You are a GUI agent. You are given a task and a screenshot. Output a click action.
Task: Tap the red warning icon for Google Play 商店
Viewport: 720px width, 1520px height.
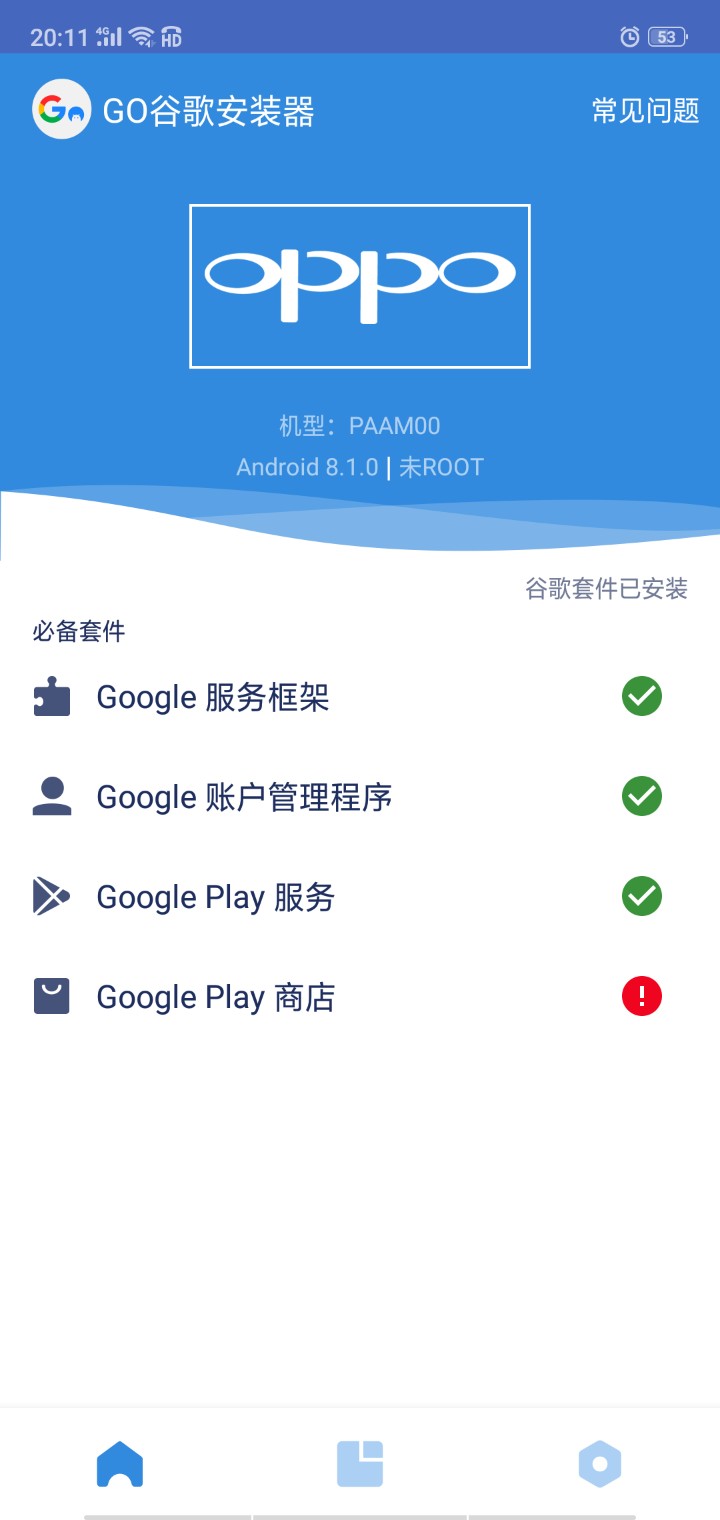pyautogui.click(x=642, y=996)
